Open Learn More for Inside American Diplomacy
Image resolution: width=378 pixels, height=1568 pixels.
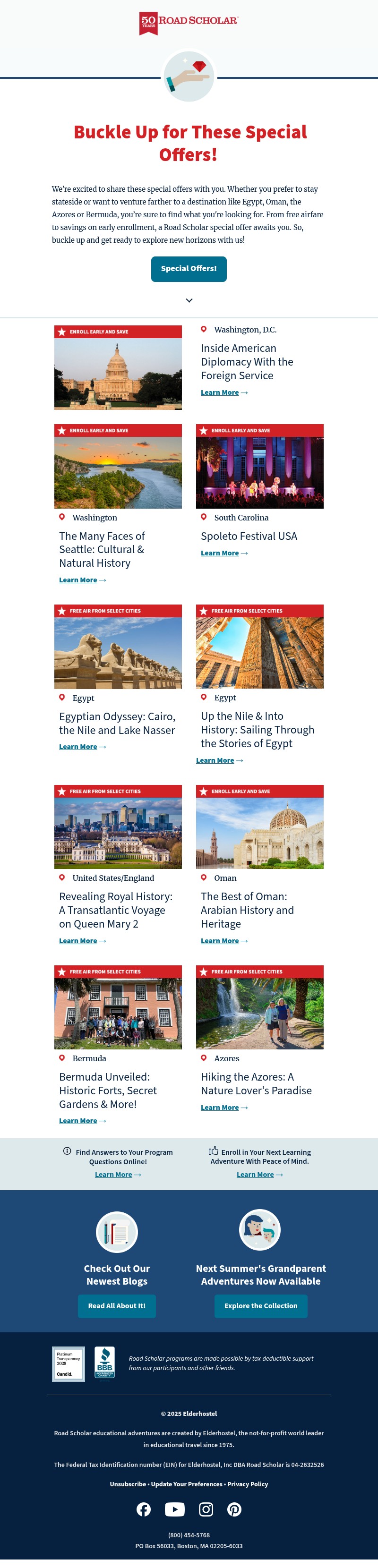click(x=220, y=392)
